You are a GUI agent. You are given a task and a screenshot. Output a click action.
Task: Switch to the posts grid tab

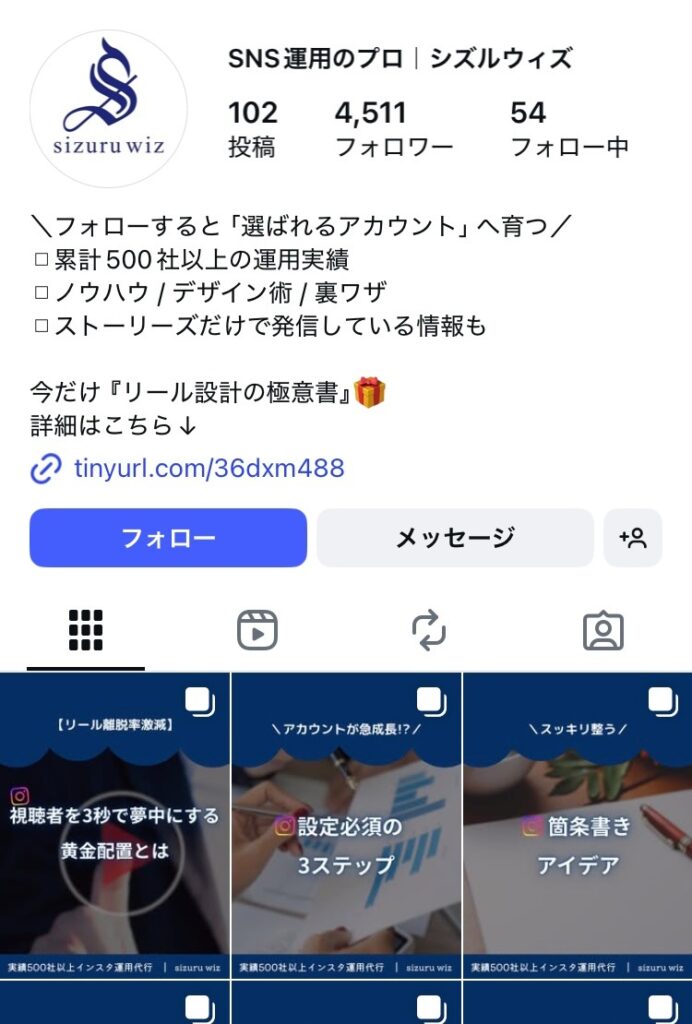[x=86, y=630]
